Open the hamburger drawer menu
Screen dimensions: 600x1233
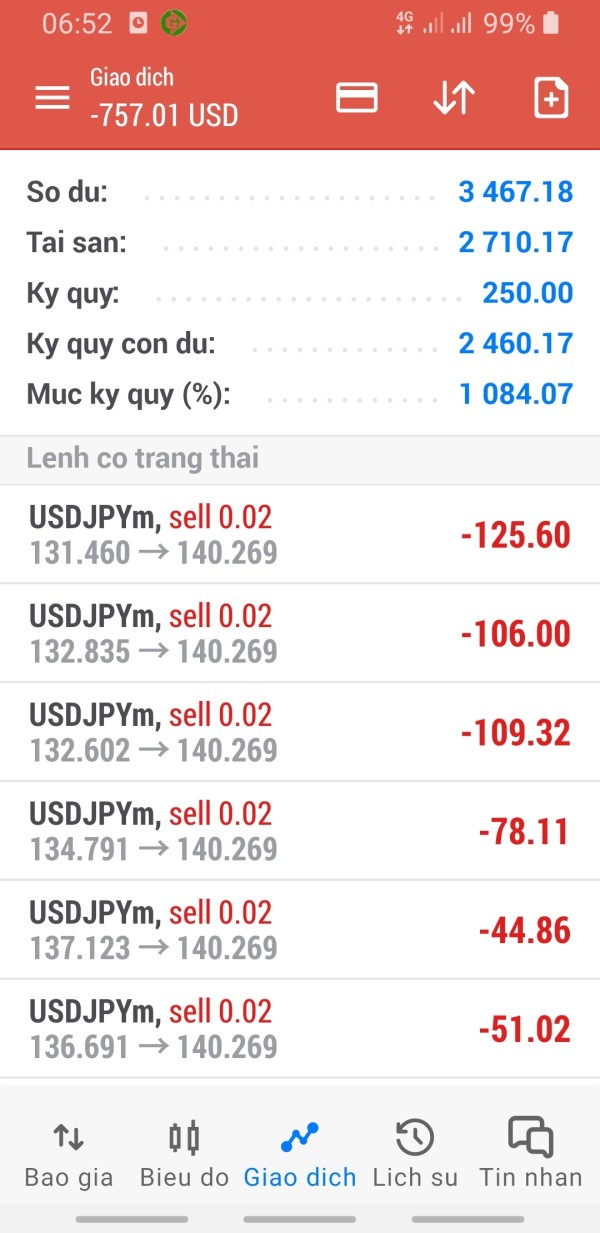click(53, 97)
